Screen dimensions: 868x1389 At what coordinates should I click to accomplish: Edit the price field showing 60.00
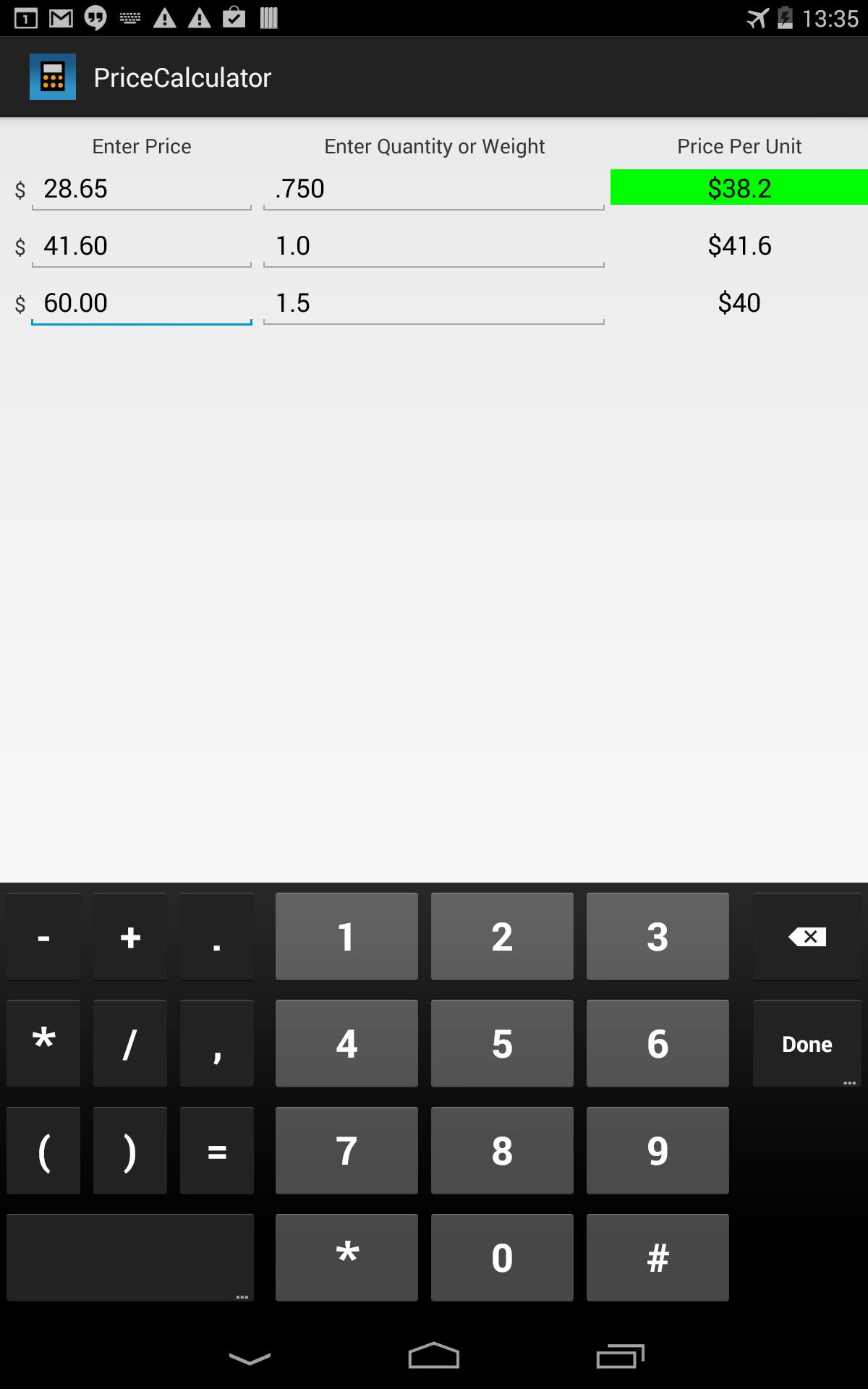click(x=141, y=303)
